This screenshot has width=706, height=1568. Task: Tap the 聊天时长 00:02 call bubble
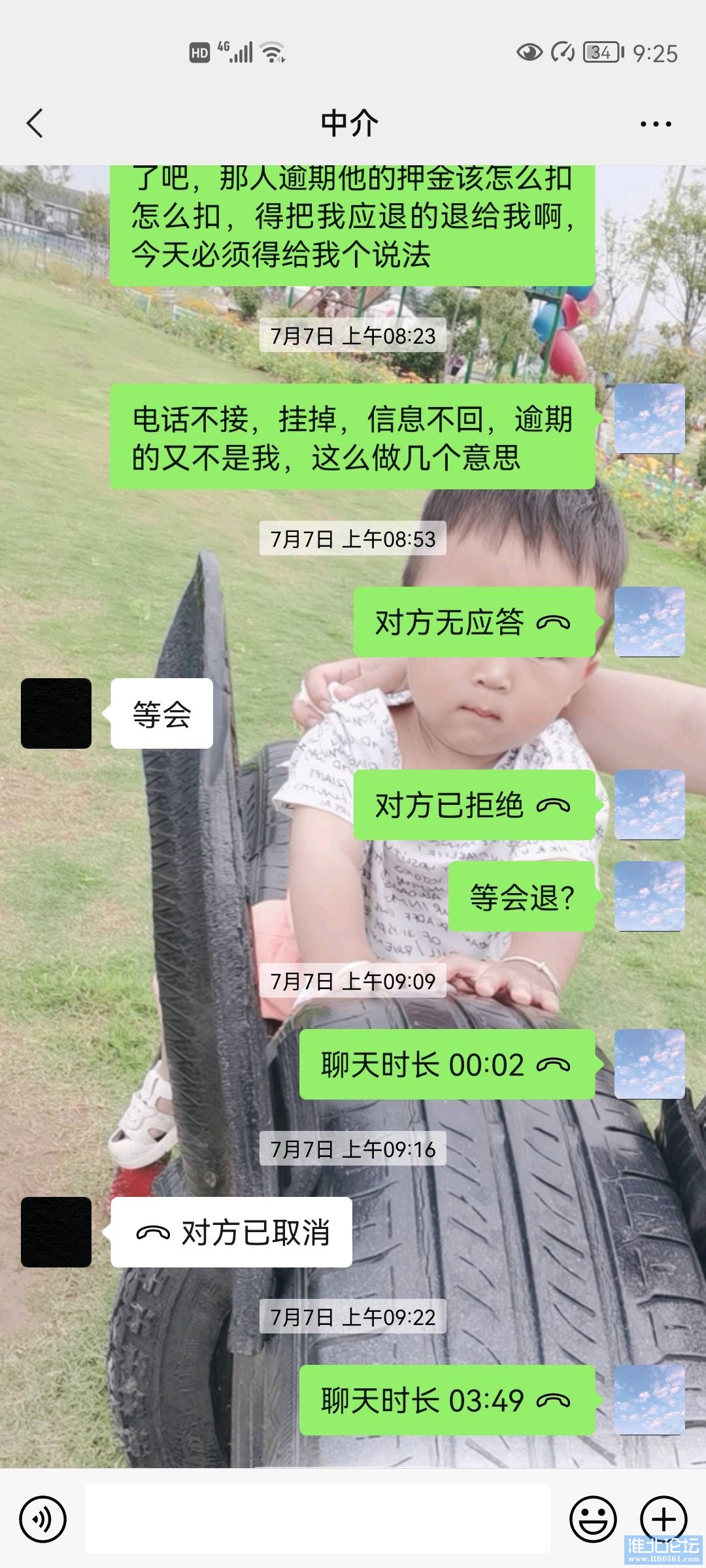point(446,1065)
